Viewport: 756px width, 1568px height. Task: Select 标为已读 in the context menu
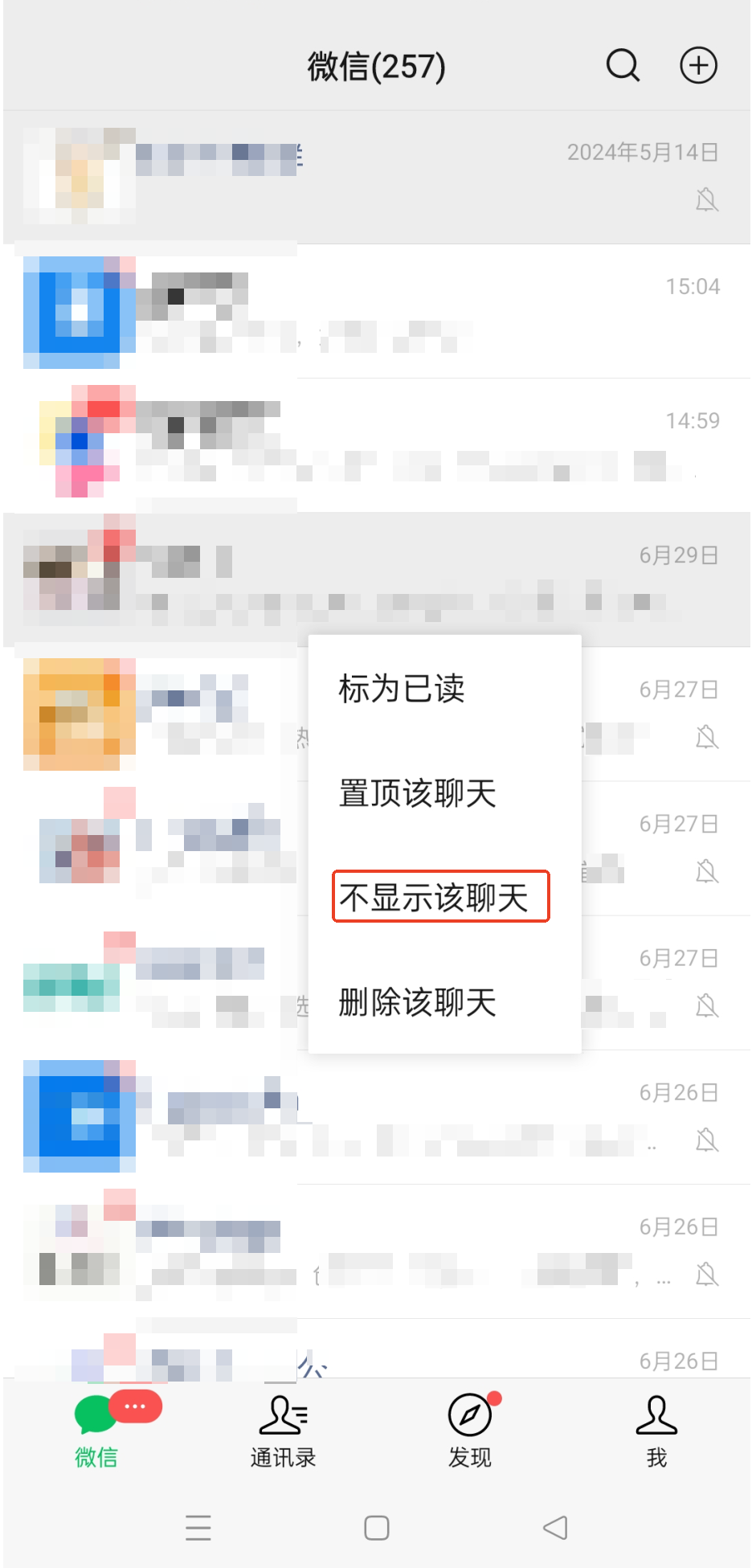(x=402, y=689)
